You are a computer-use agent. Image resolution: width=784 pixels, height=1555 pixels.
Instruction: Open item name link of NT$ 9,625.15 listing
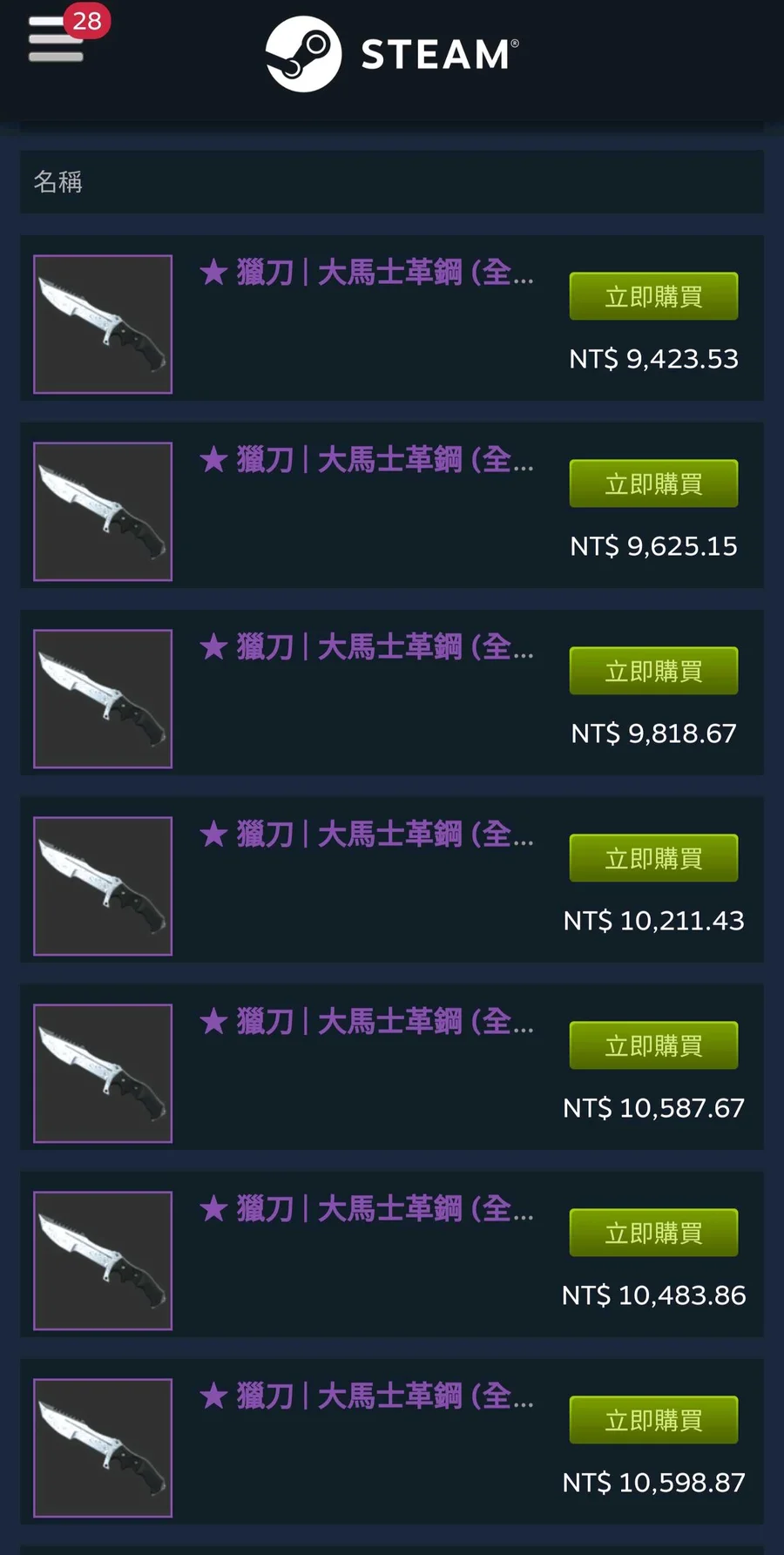[x=366, y=460]
